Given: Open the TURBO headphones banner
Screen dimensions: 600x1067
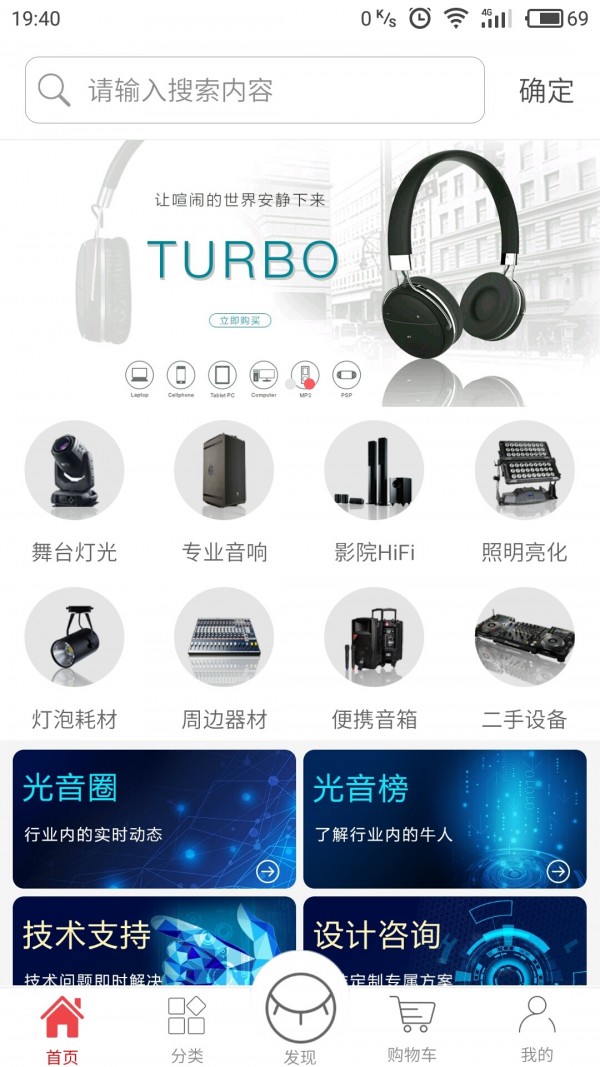Looking at the screenshot, I should click(x=300, y=273).
